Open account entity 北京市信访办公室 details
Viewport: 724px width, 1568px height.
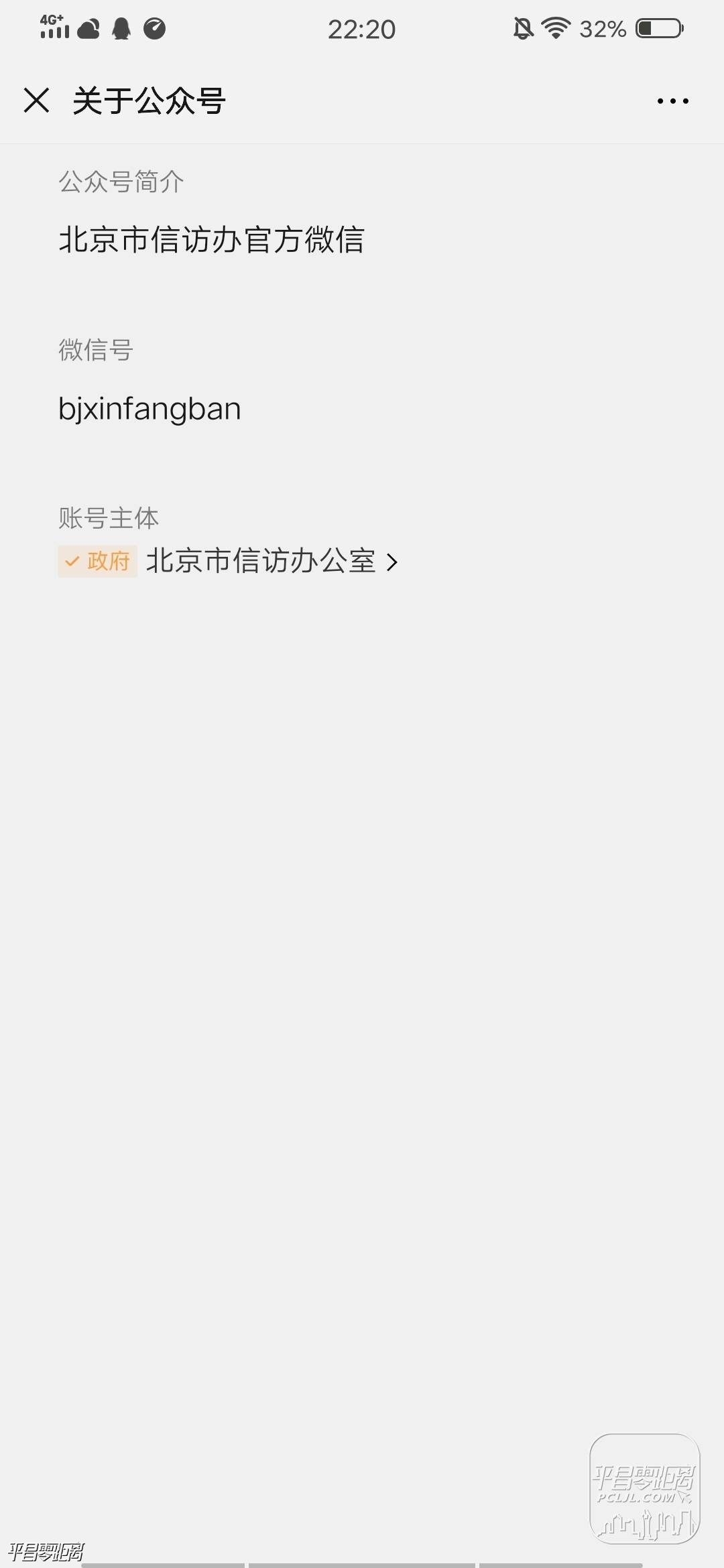[x=261, y=561]
